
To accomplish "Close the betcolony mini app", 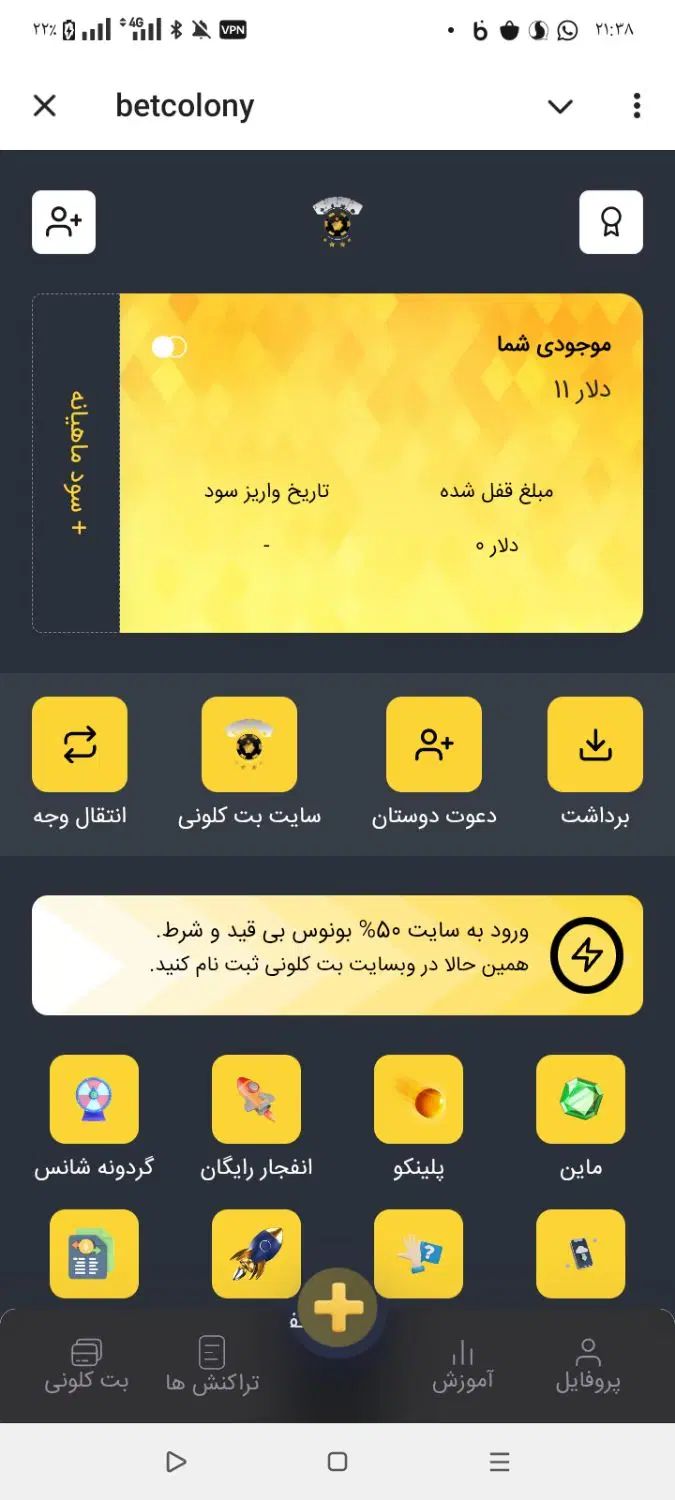I will pyautogui.click(x=45, y=106).
